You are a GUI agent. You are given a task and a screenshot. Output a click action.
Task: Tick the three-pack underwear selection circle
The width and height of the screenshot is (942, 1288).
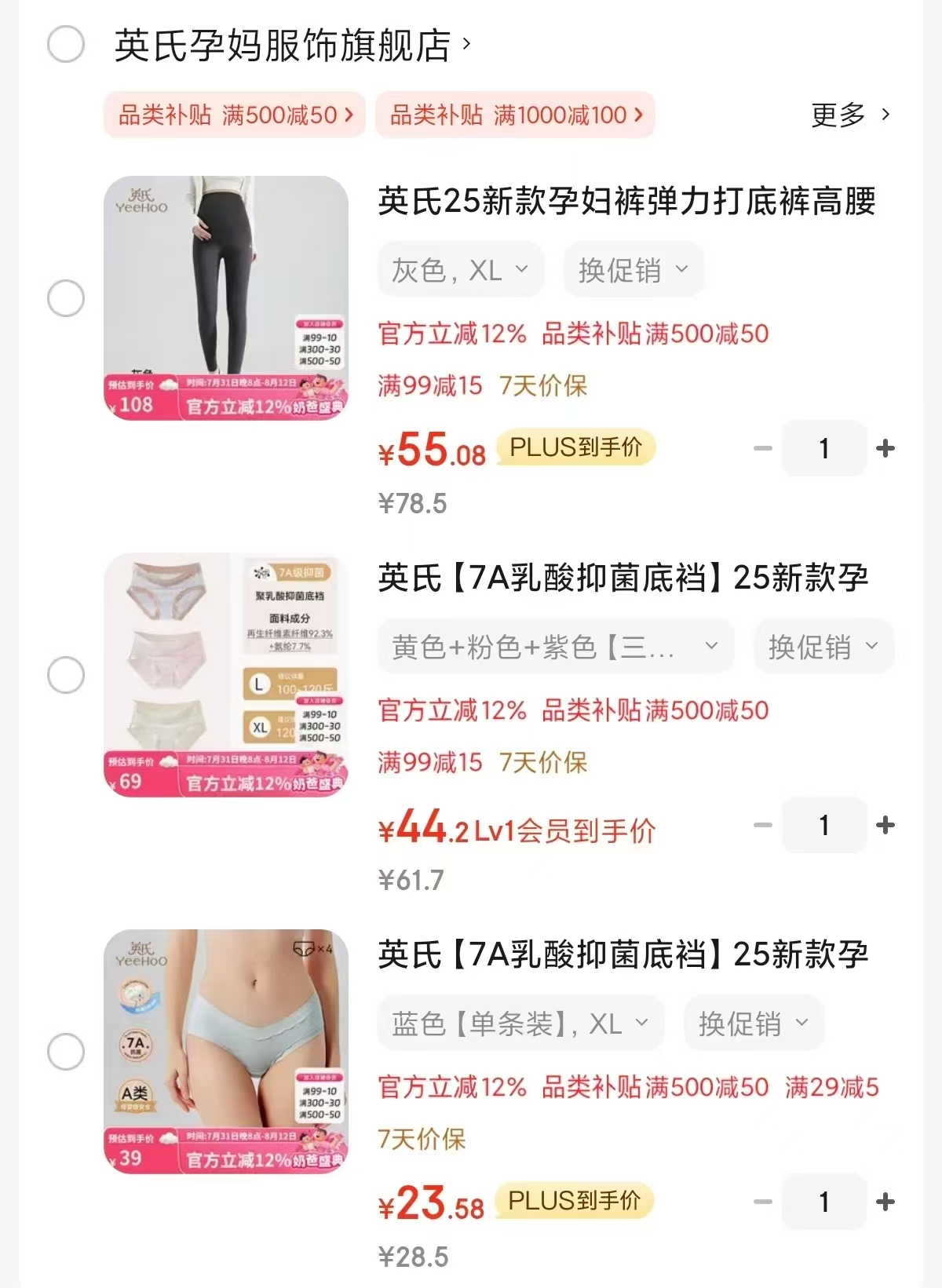[x=66, y=673]
